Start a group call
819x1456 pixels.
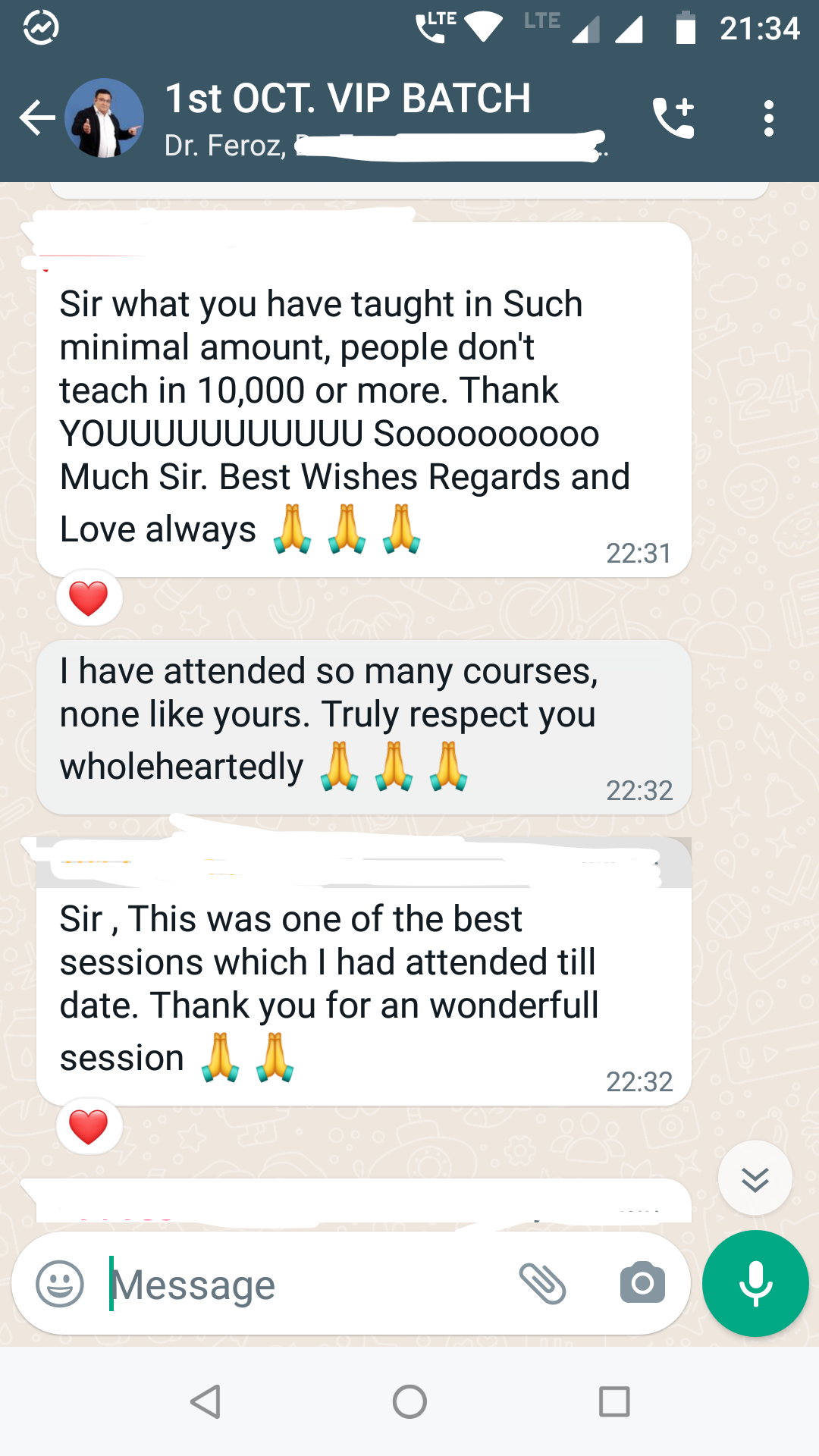pyautogui.click(x=673, y=118)
